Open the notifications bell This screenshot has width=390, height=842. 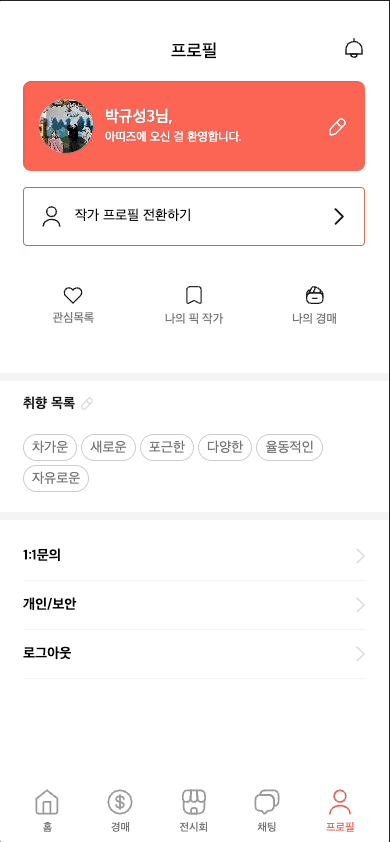353,48
